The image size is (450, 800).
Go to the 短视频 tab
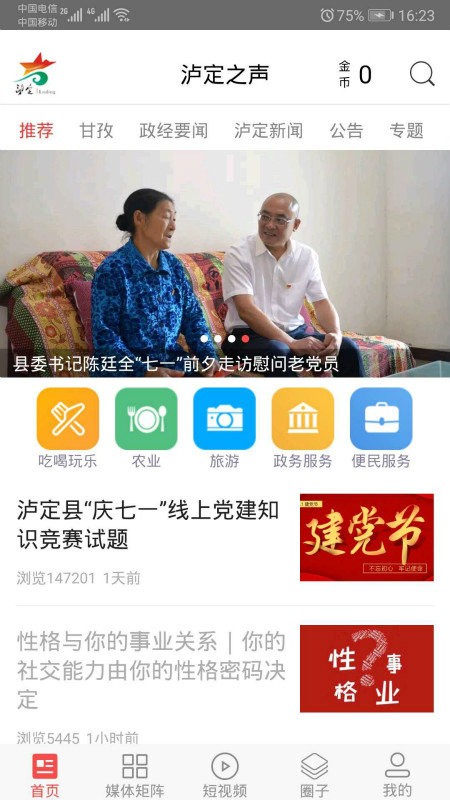[x=225, y=775]
